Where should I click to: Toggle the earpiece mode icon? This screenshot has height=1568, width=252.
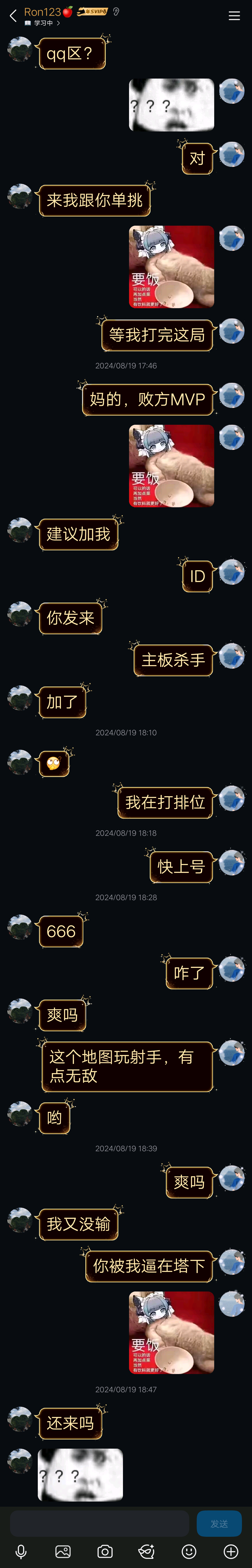pos(116,12)
